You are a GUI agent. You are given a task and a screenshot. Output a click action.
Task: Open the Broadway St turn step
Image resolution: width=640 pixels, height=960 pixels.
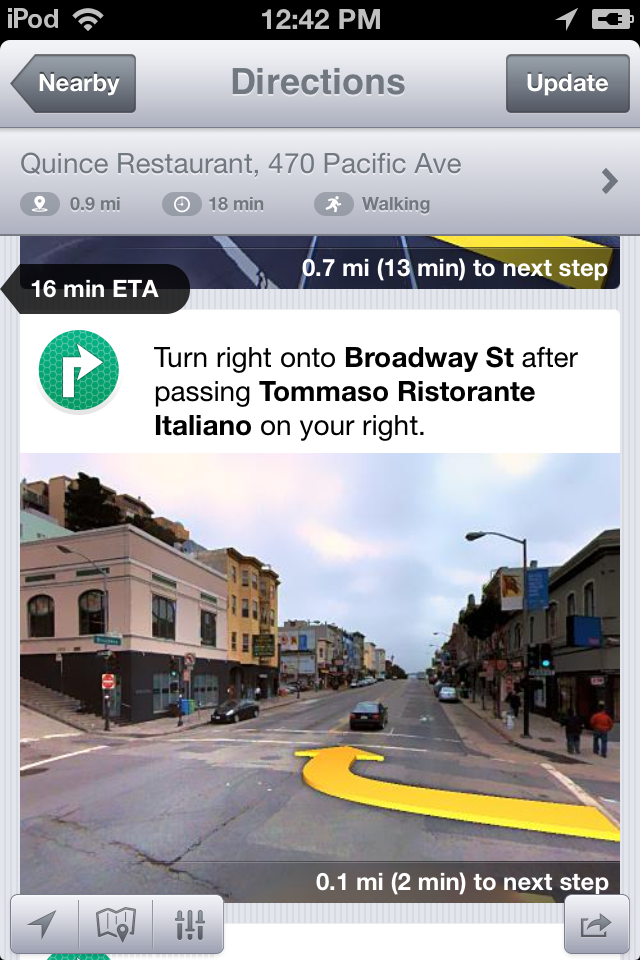320,390
